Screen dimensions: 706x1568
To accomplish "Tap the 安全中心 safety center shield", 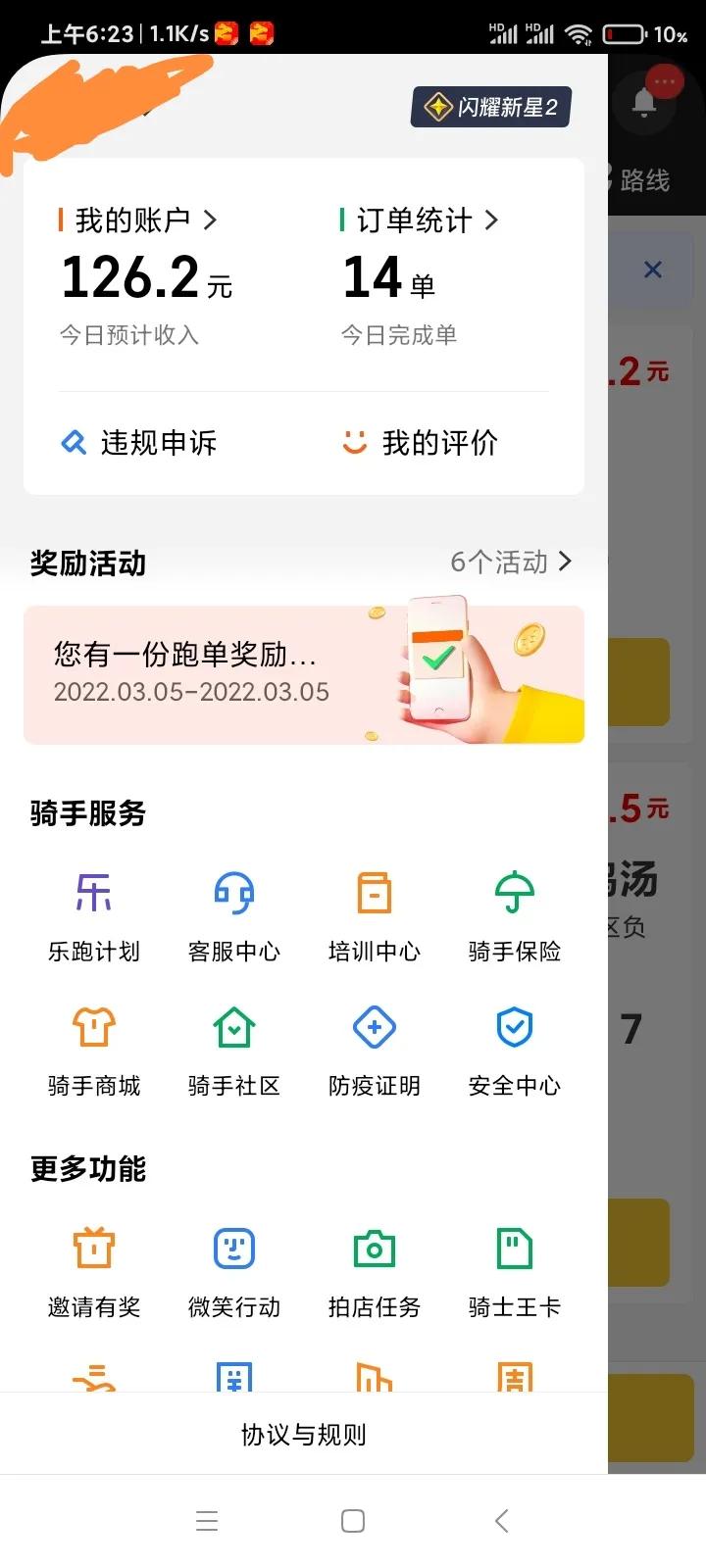I will tap(513, 1049).
